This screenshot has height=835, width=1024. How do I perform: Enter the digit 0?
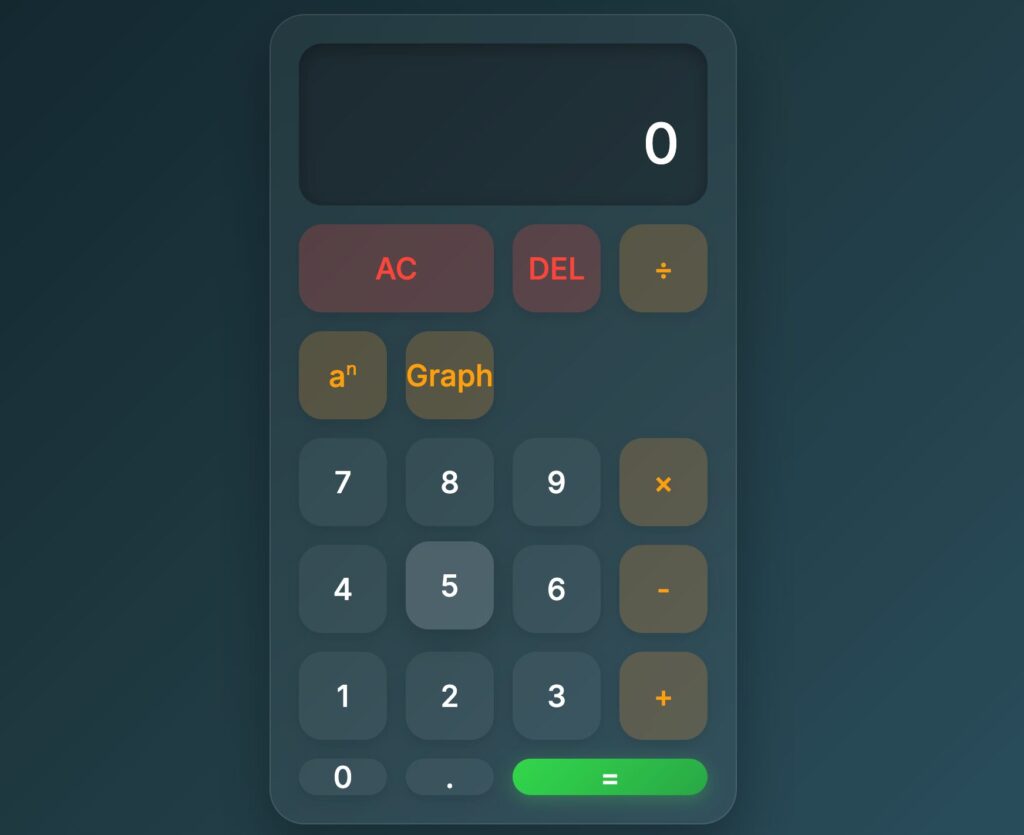(342, 777)
